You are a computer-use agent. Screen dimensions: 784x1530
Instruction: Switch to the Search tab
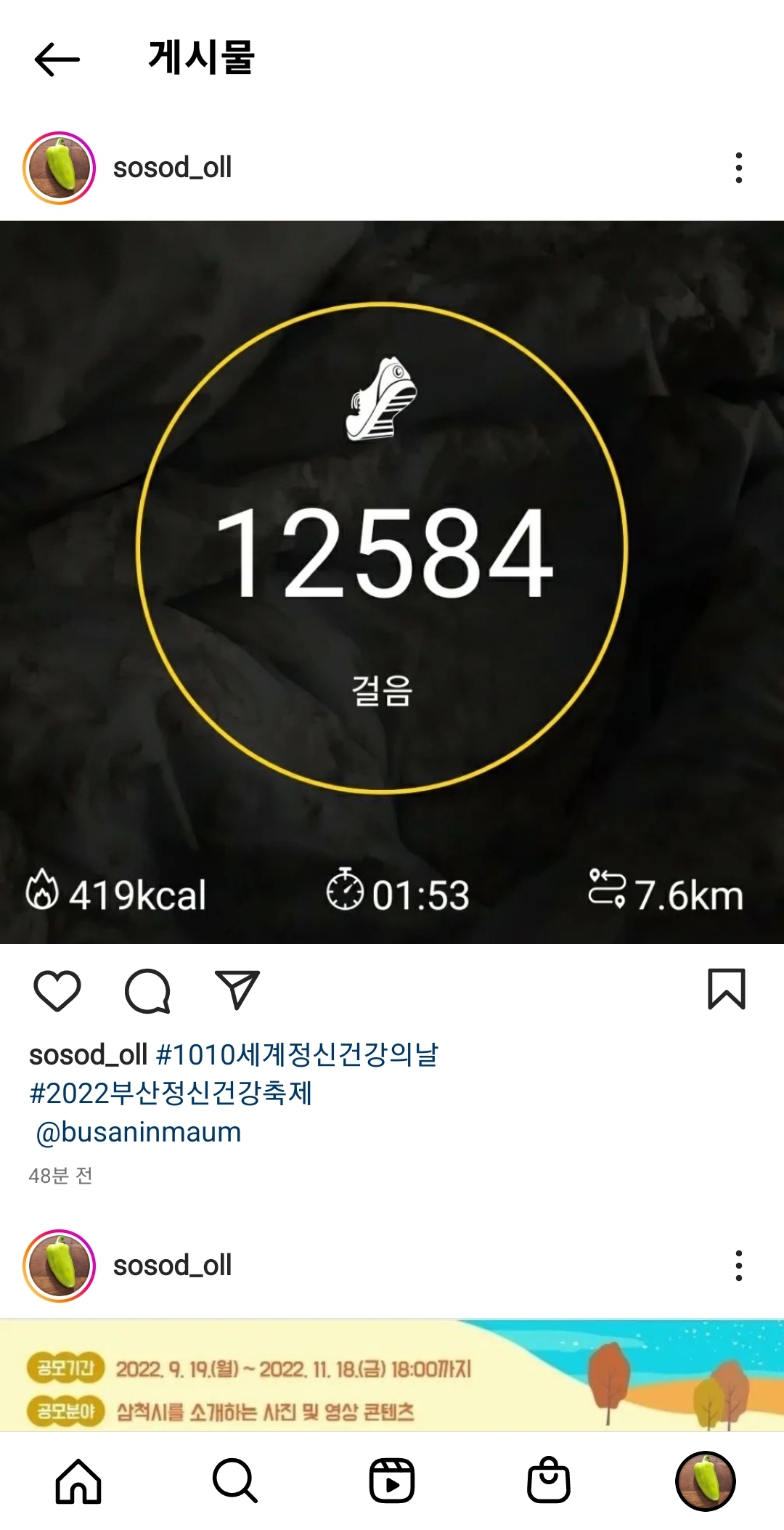pos(235,1481)
